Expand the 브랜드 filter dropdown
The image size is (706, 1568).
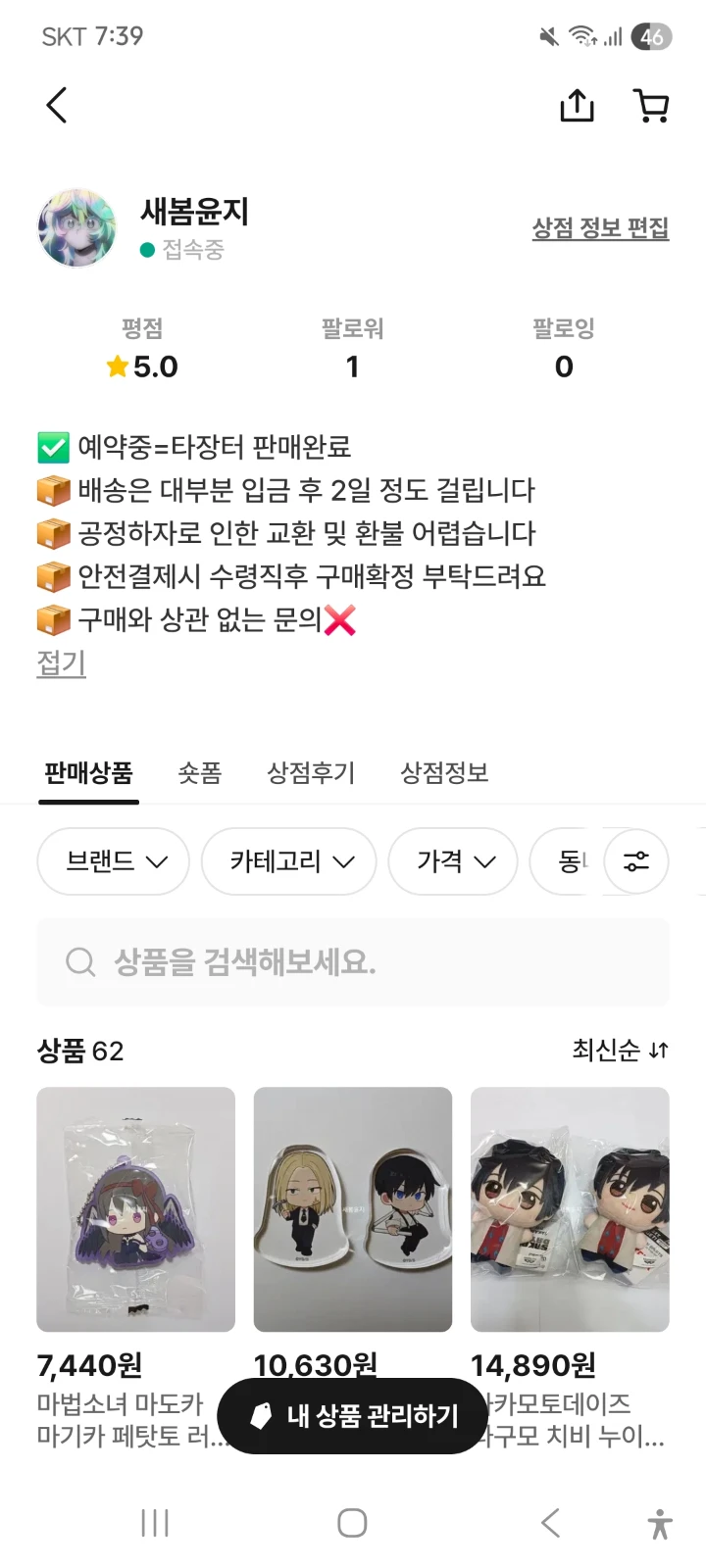tap(114, 861)
